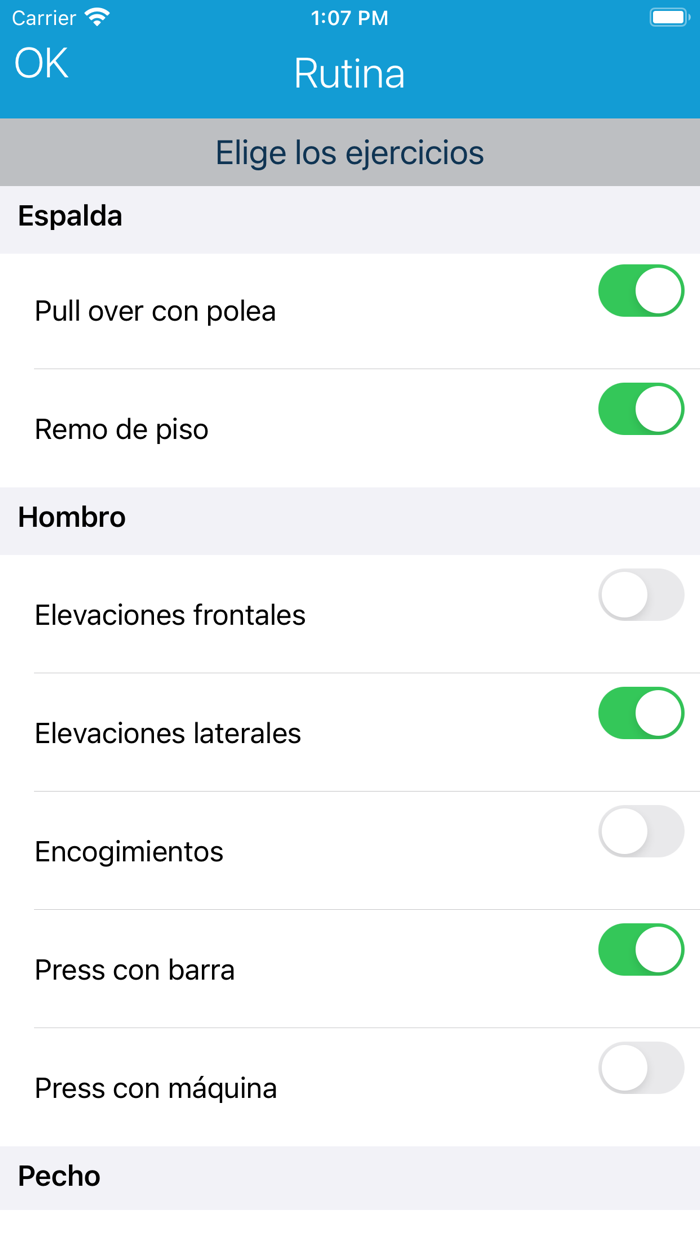Enable Elevaciones frontales
The image size is (700, 1244).
pyautogui.click(x=641, y=595)
